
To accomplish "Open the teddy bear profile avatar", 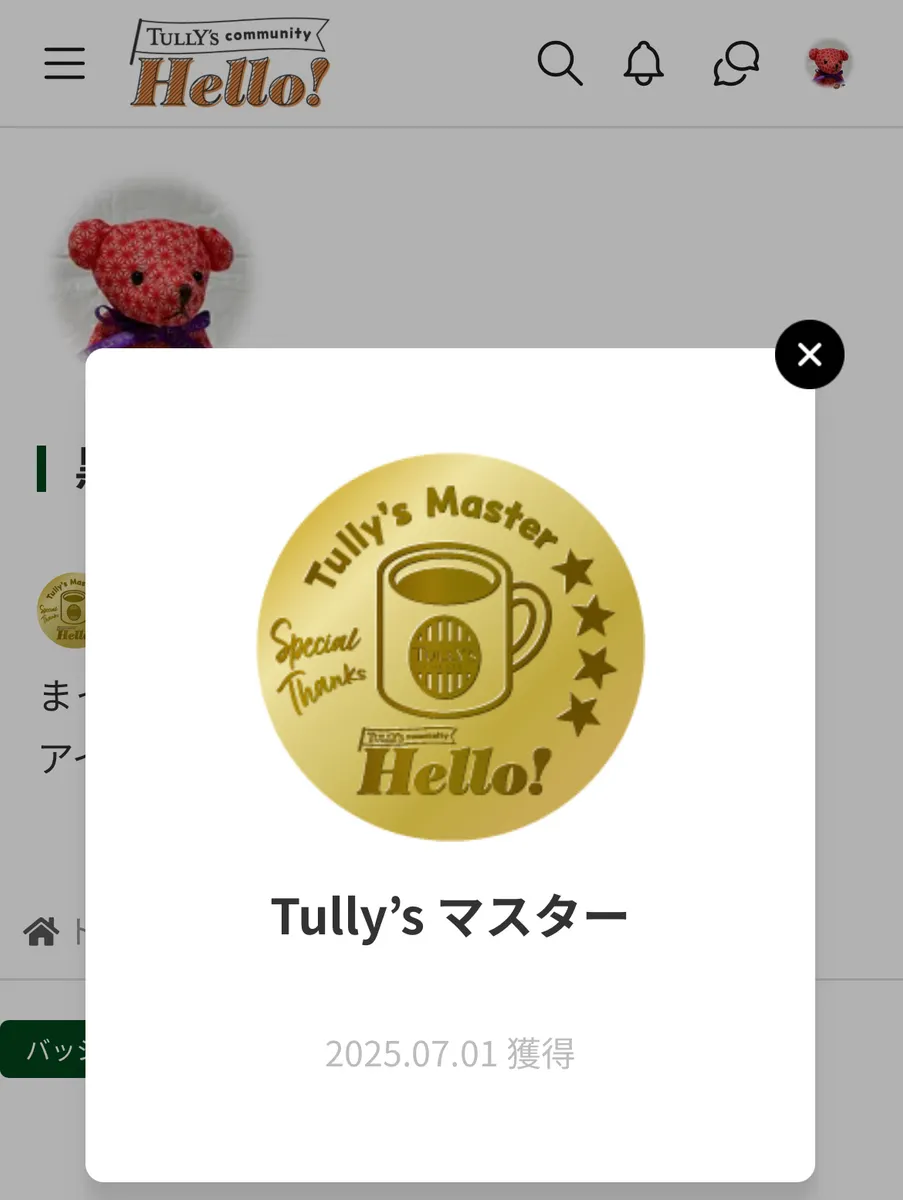I will [x=828, y=64].
